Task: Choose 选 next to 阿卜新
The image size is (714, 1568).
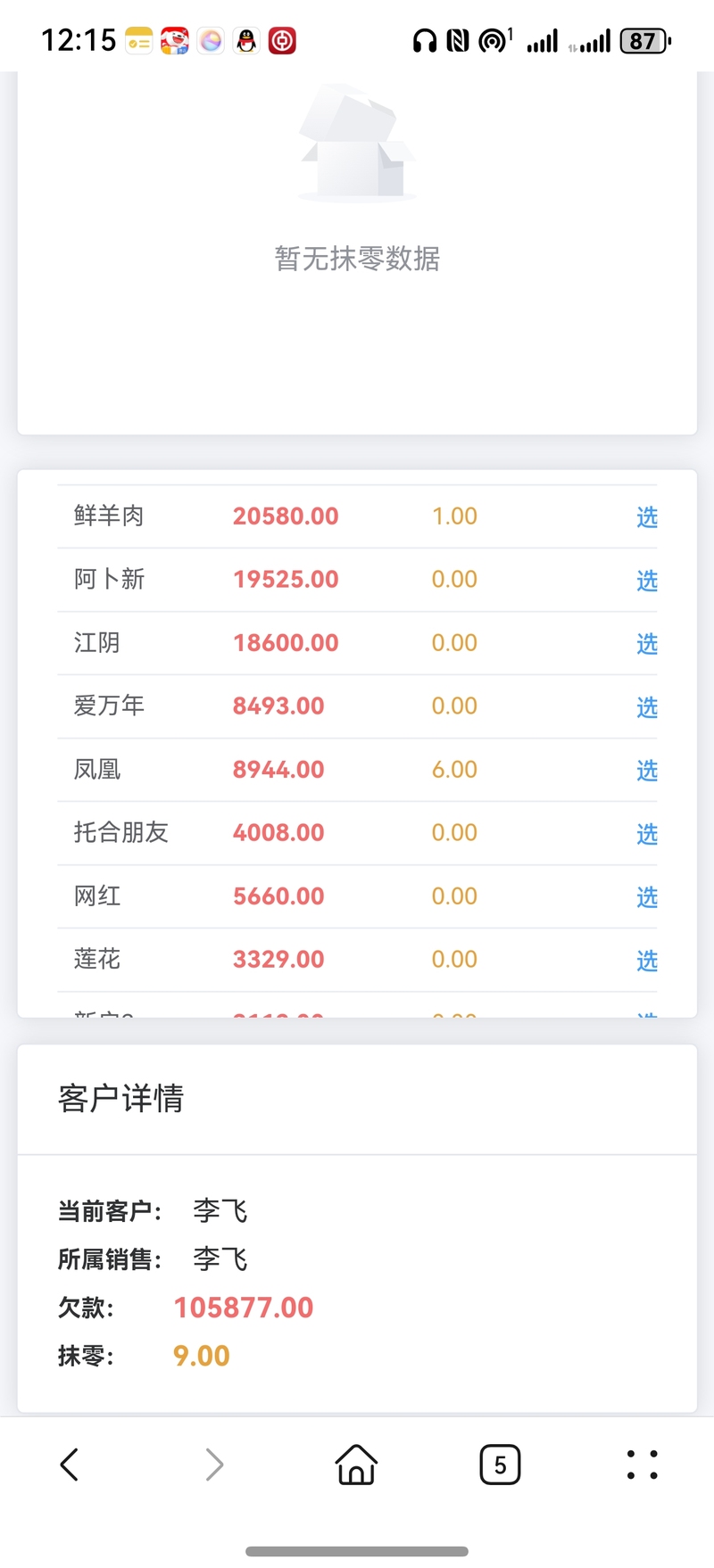Action: click(x=646, y=581)
